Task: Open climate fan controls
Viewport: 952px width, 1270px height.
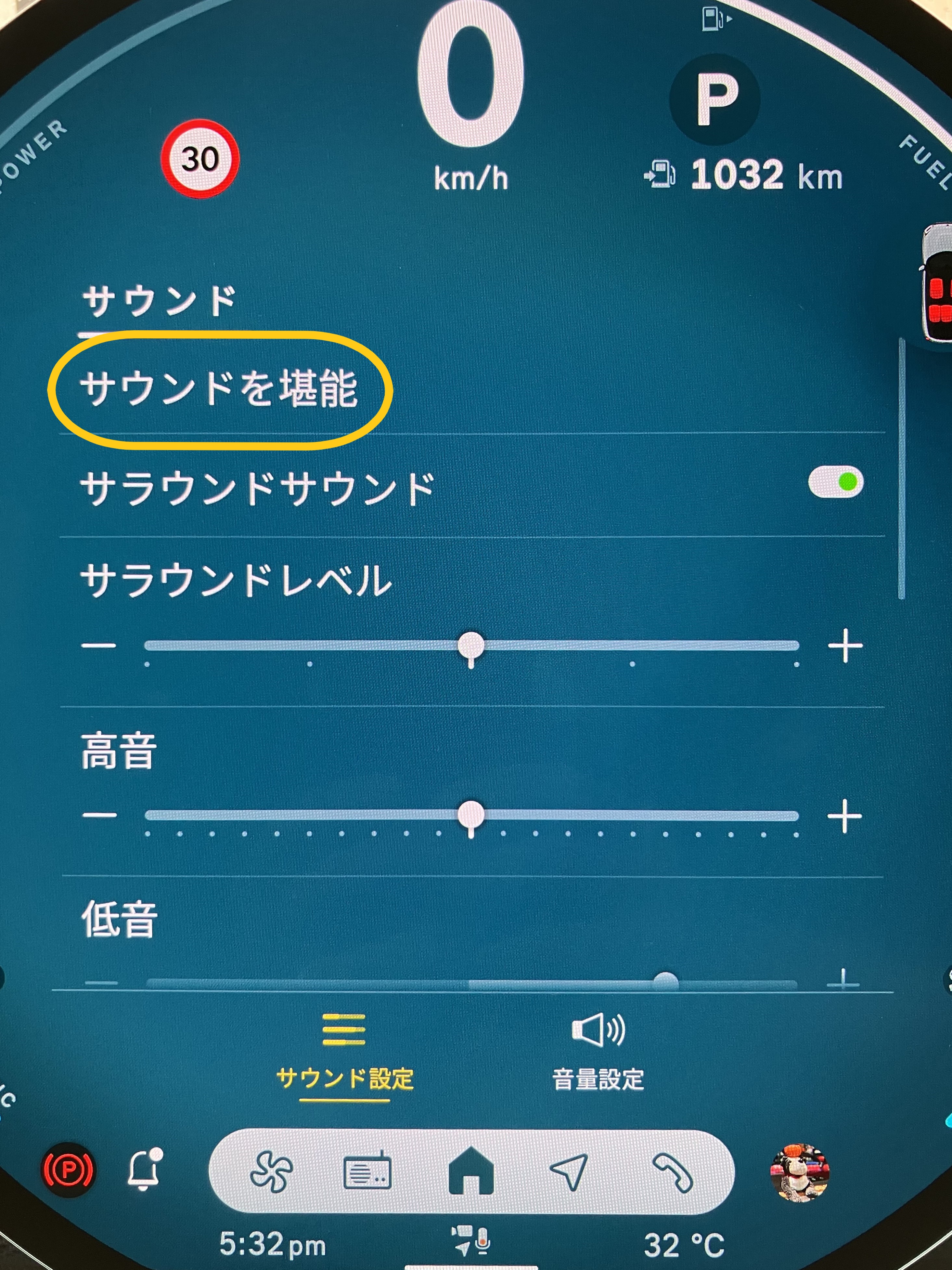Action: pos(271,1172)
